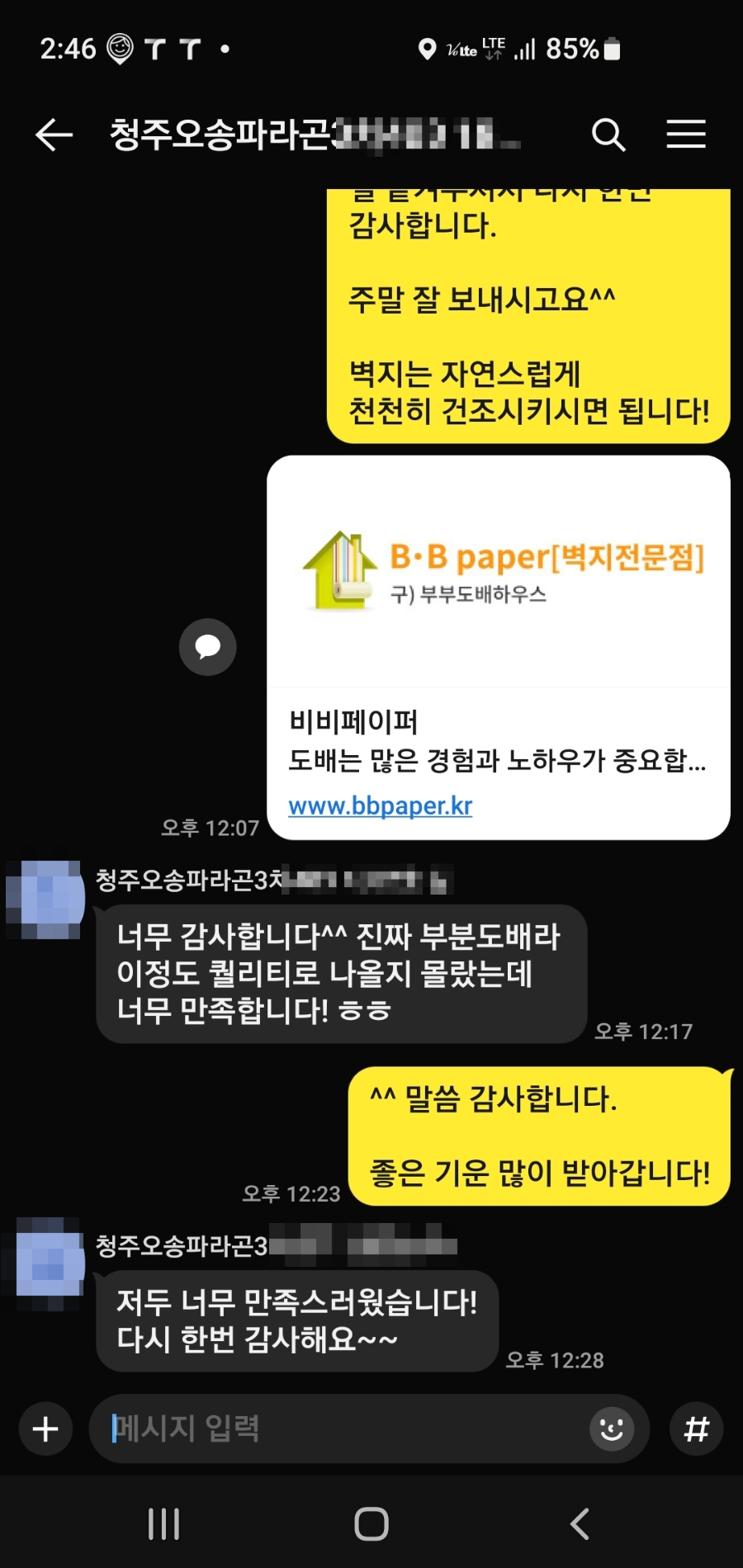Image resolution: width=743 pixels, height=1568 pixels.
Task: Open the chat room hamburger menu
Action: 686,135
